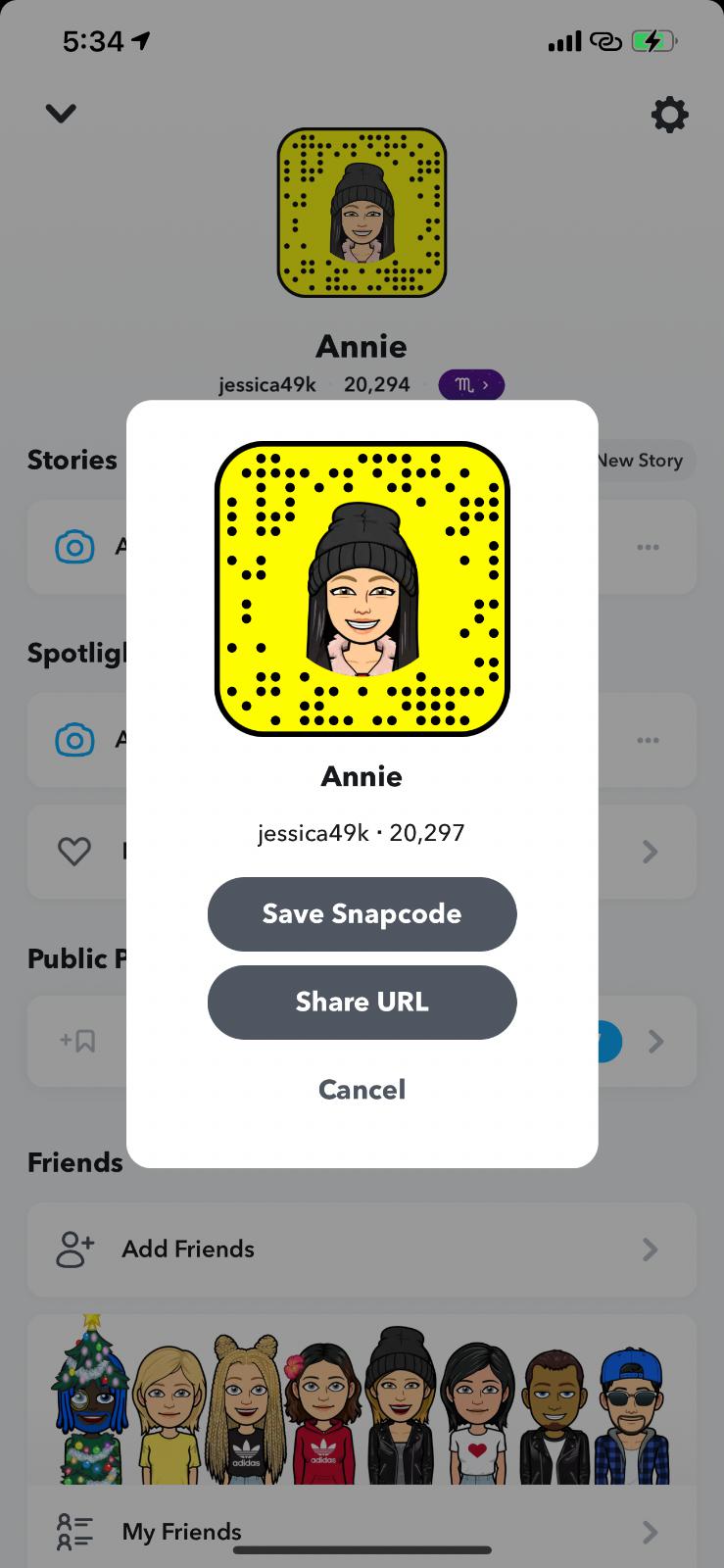Share the profile URL

(362, 1002)
